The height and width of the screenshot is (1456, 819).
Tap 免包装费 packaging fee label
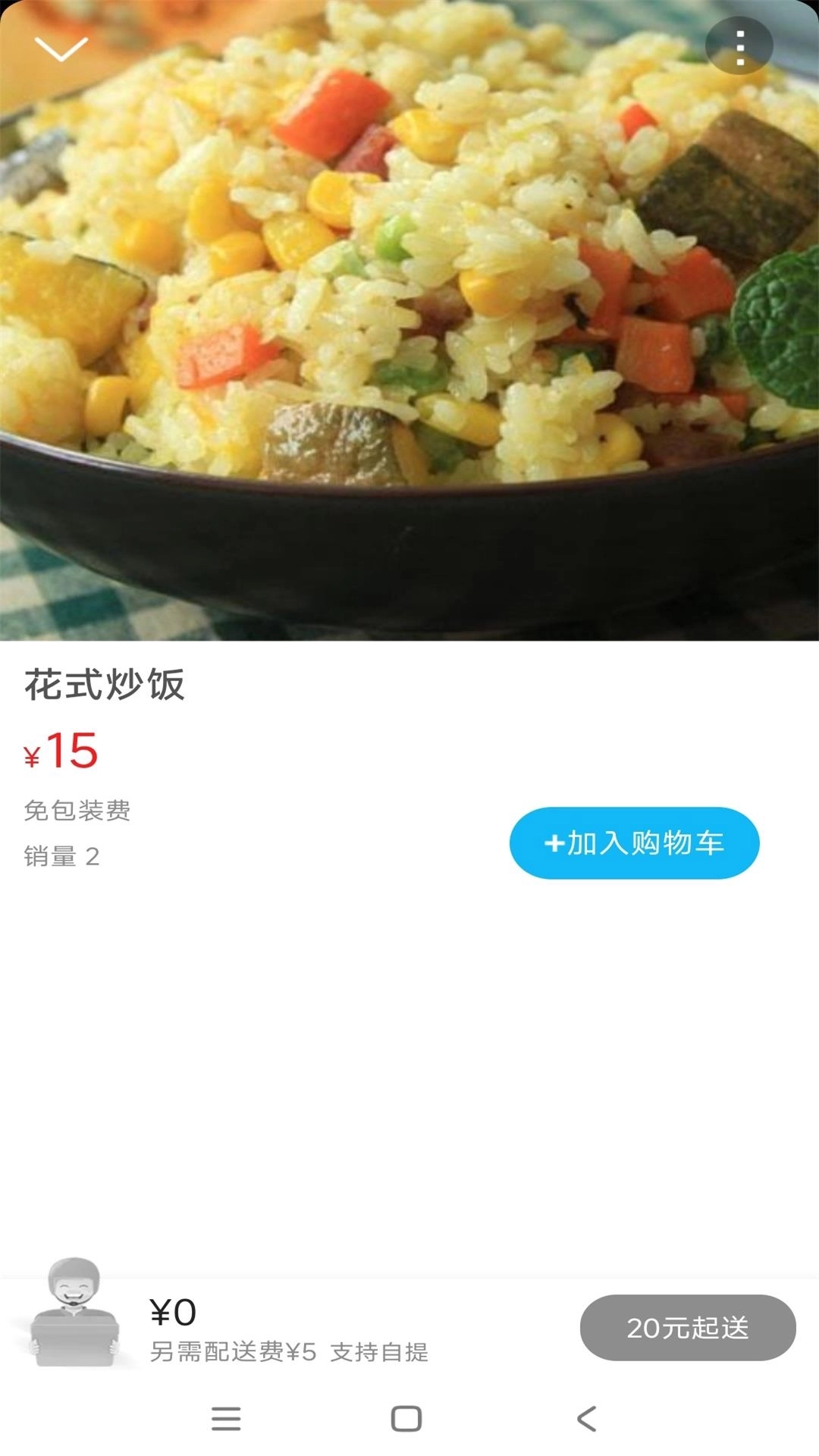(x=77, y=811)
